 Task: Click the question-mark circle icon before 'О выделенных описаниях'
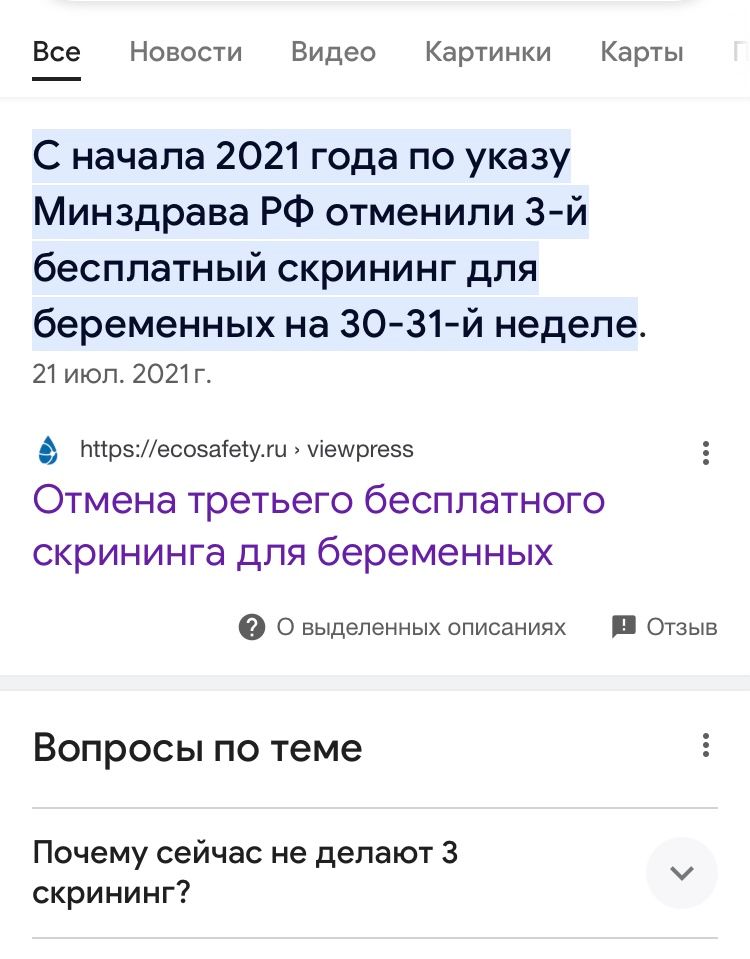[x=251, y=627]
